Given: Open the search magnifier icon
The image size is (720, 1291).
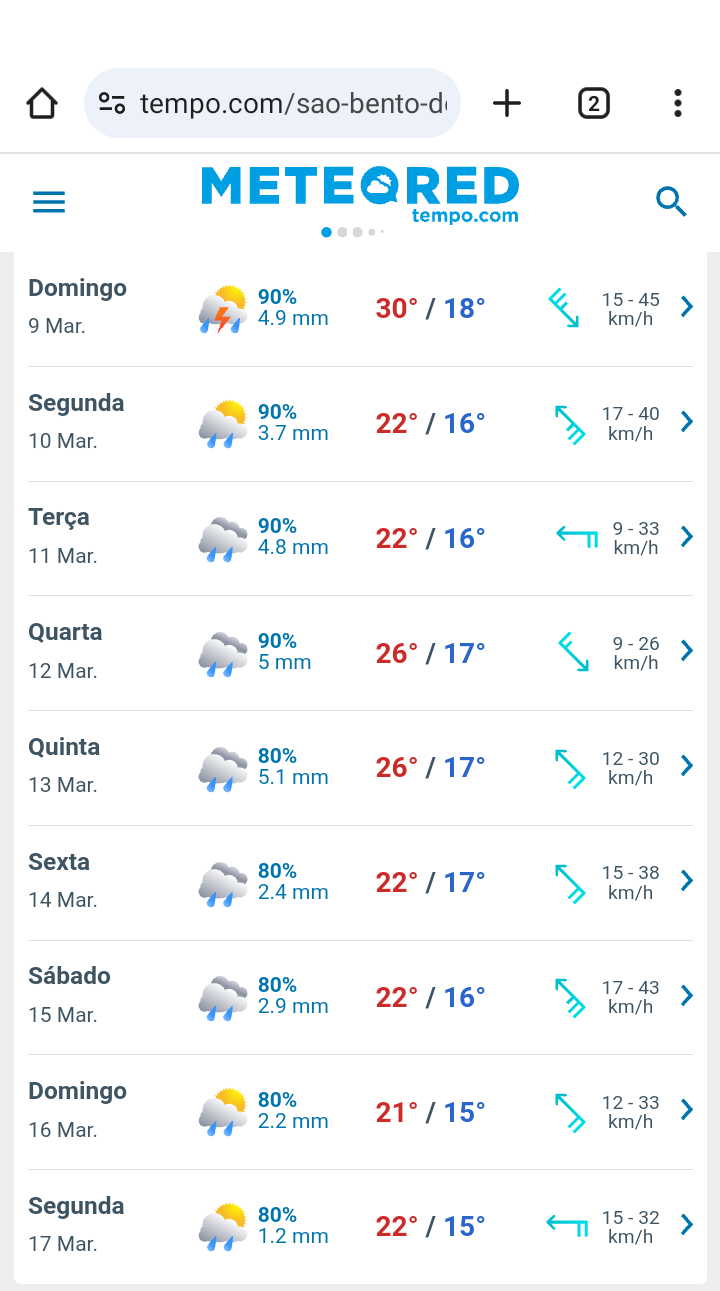Looking at the screenshot, I should point(671,202).
